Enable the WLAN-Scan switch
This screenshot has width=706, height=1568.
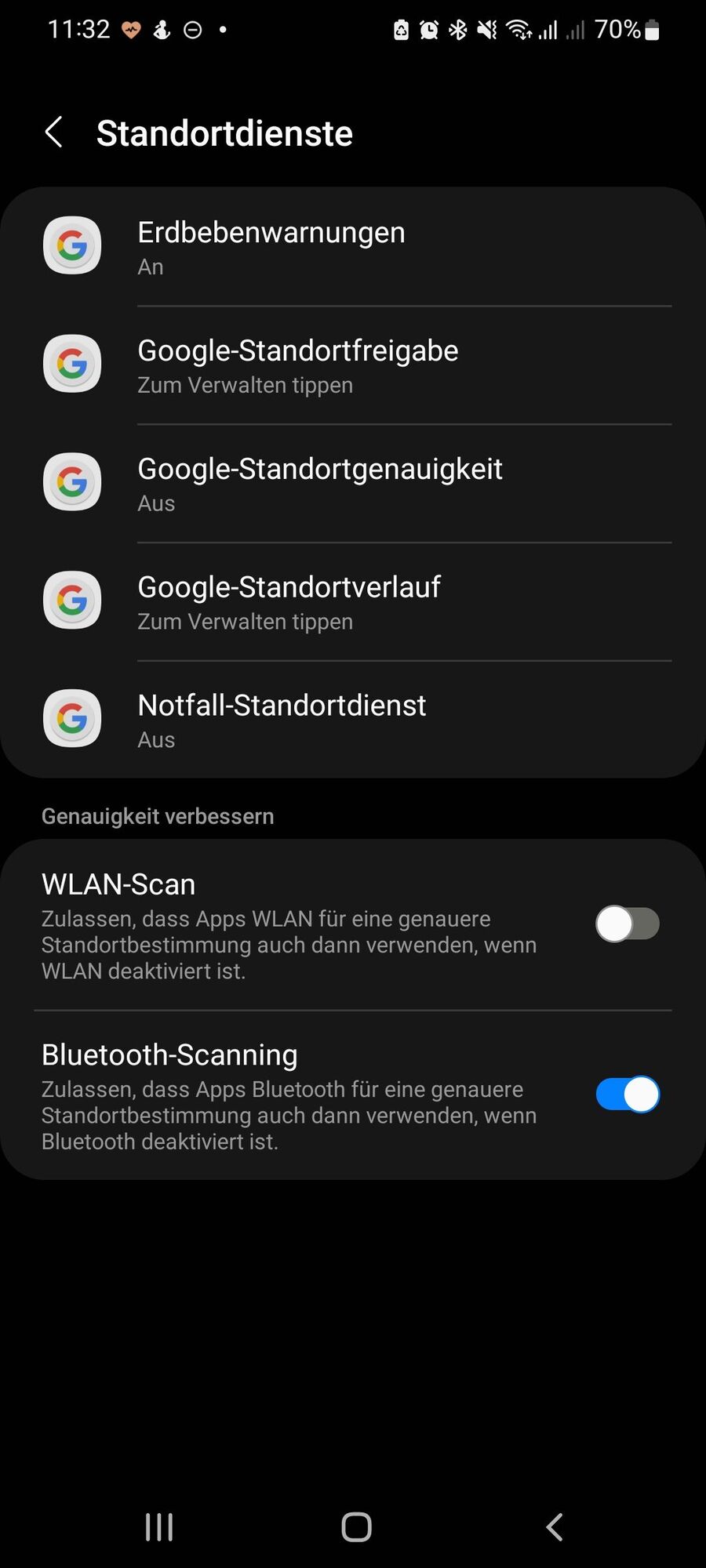point(627,924)
